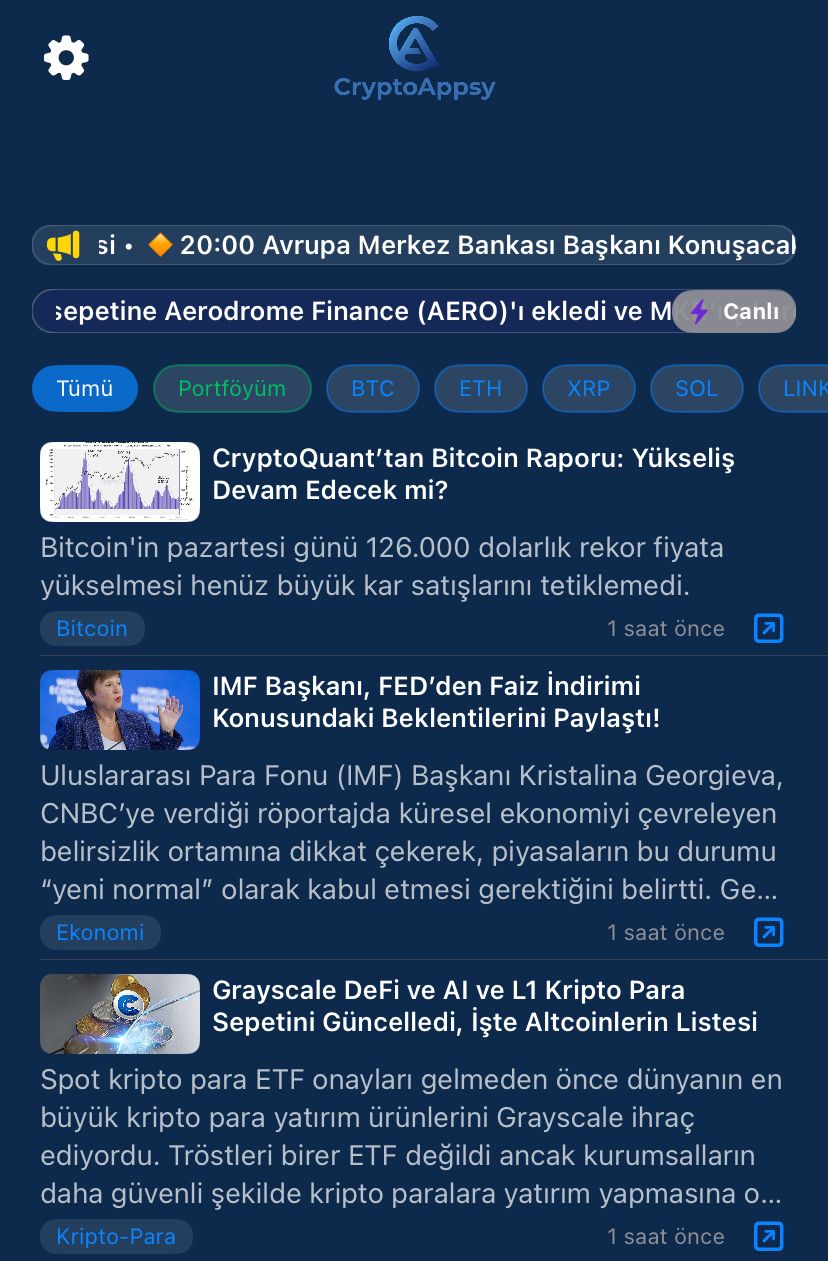Tap the Canlı live button
828x1261 pixels.
(x=735, y=312)
